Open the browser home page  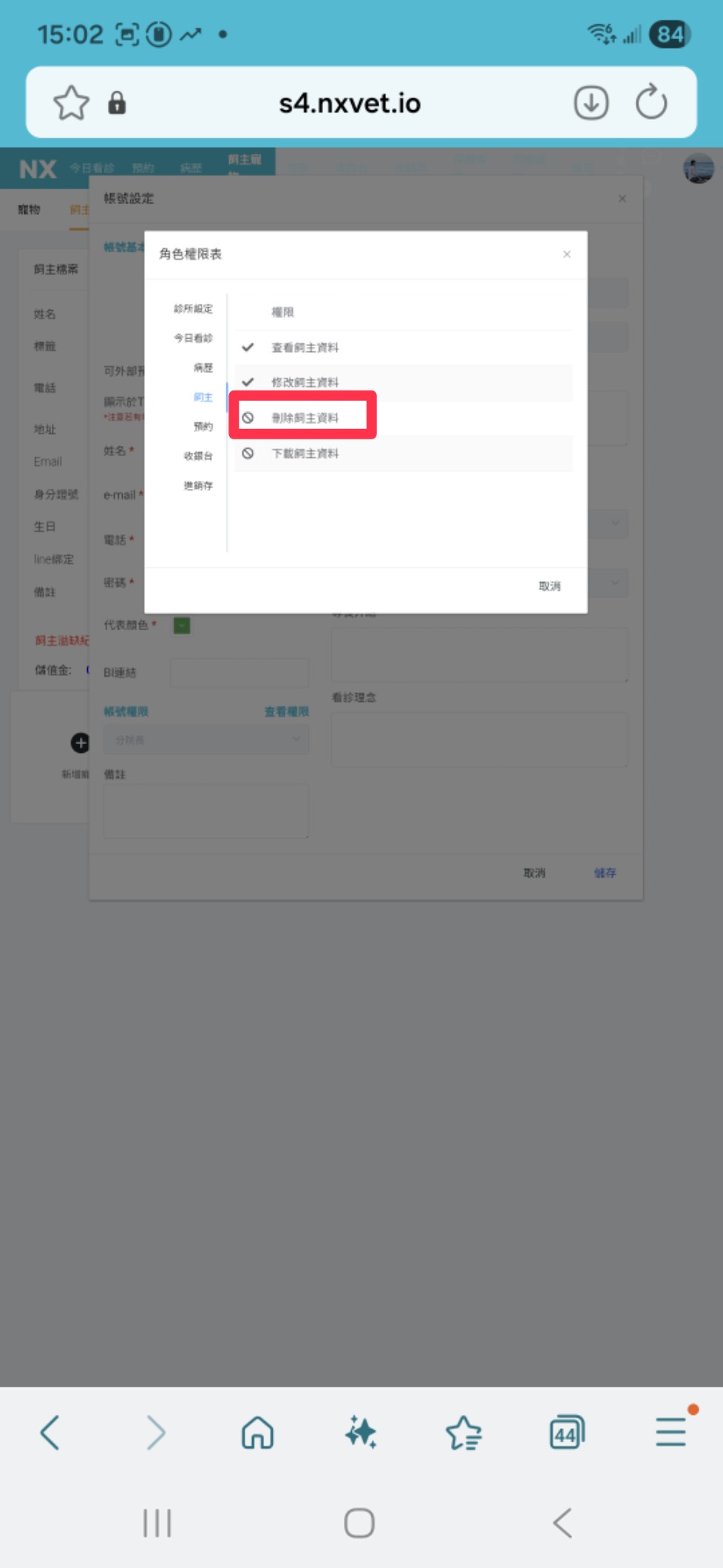[x=257, y=1433]
